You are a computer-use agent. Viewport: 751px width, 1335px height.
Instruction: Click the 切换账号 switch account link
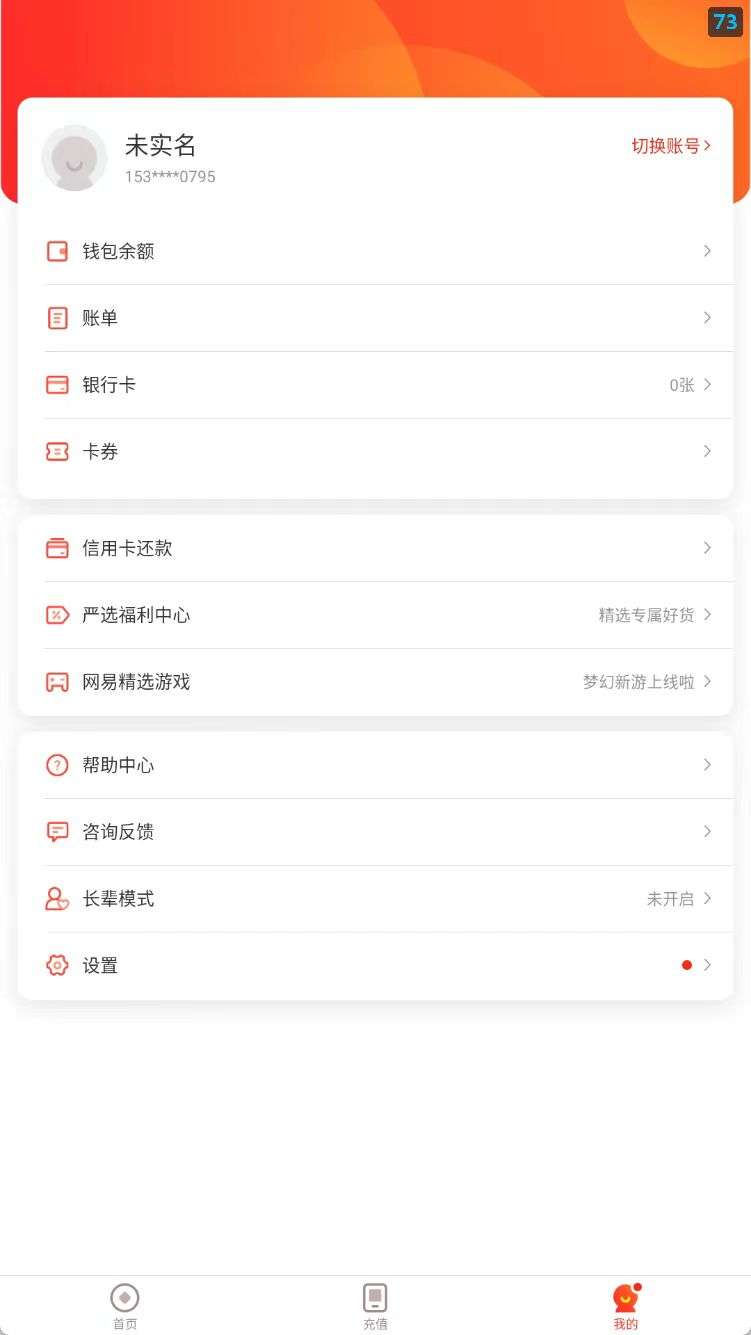[668, 146]
